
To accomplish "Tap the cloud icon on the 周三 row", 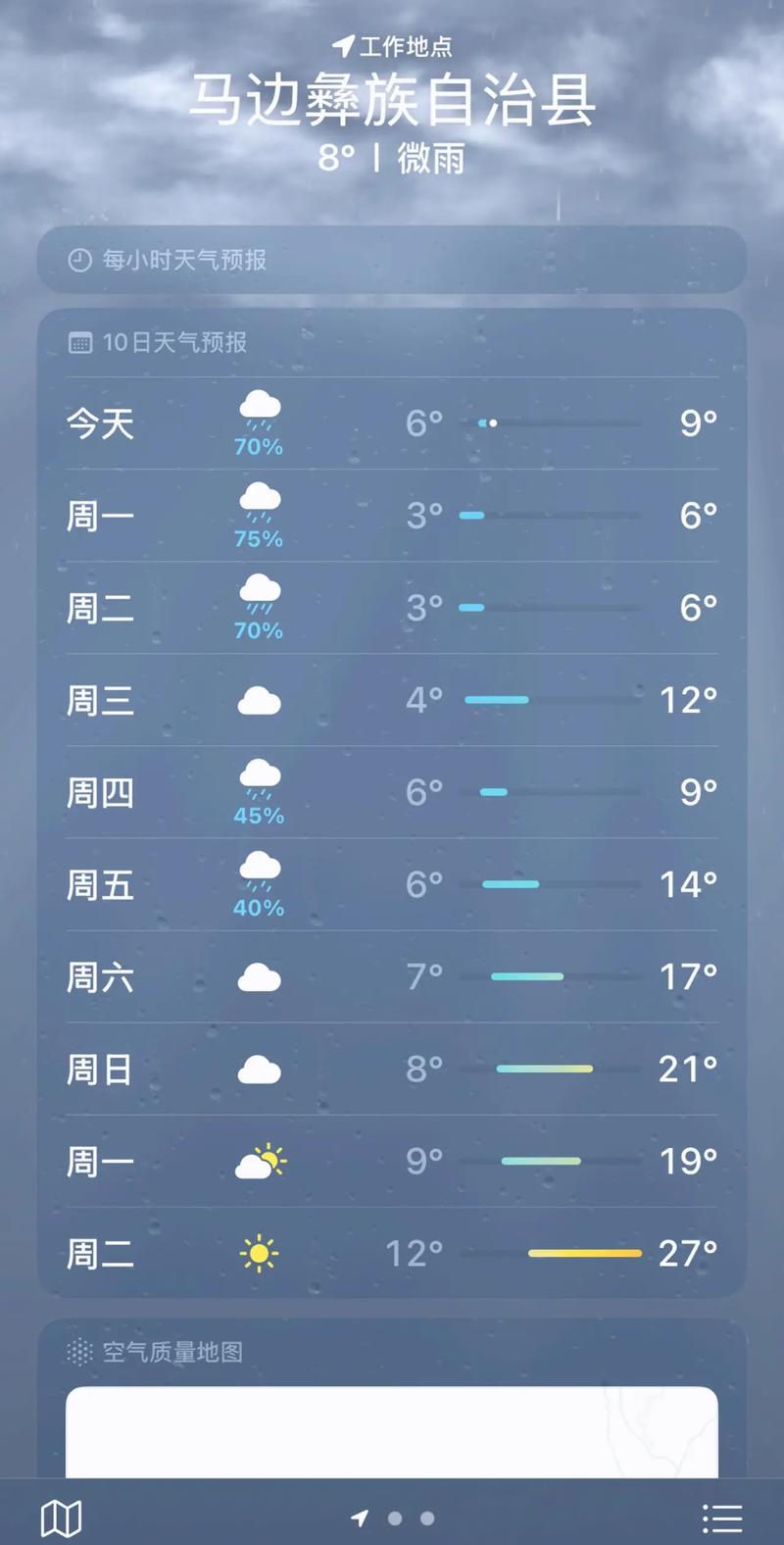I will coord(259,699).
